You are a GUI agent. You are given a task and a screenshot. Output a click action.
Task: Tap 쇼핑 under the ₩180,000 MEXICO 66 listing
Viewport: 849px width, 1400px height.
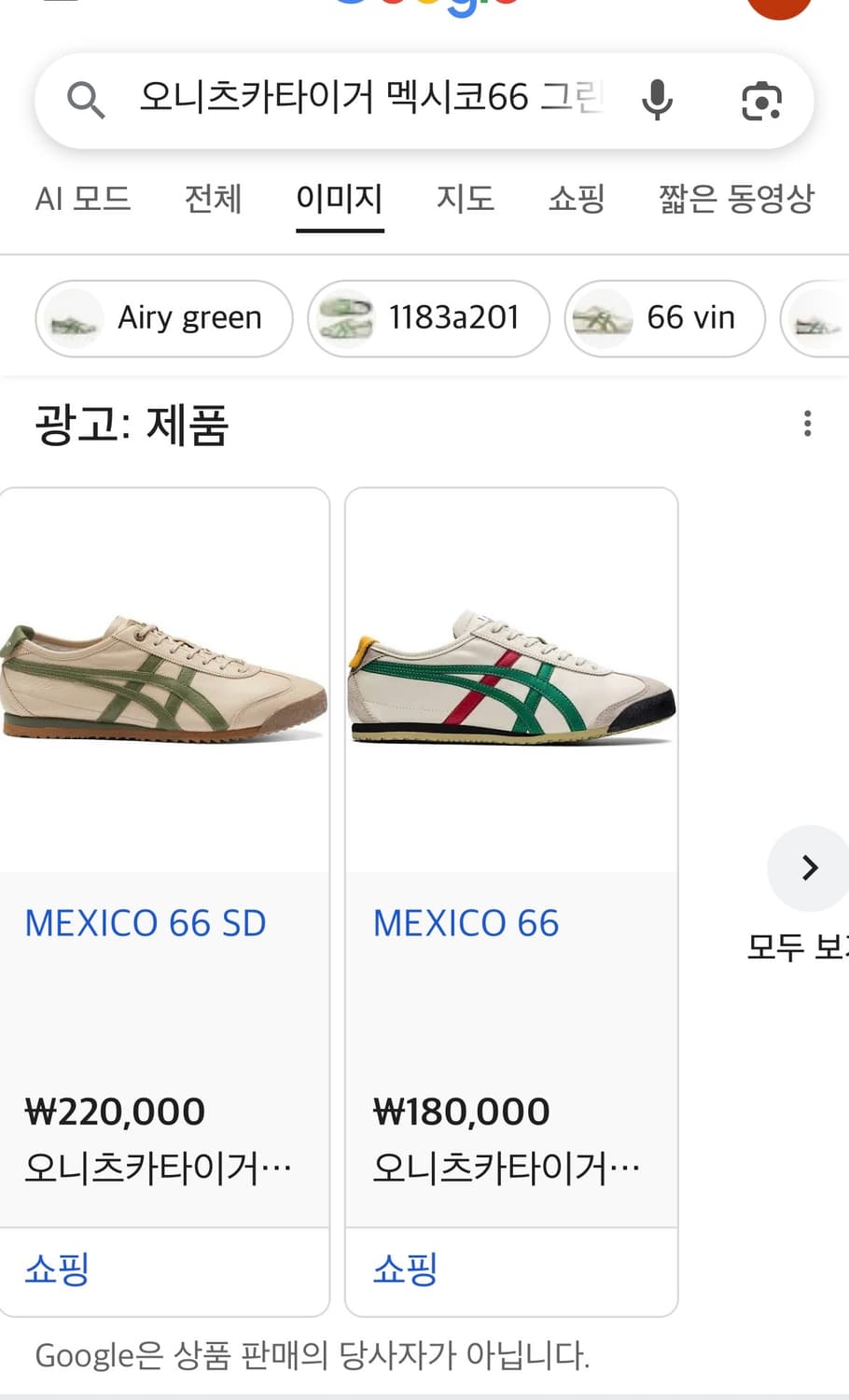click(405, 1267)
